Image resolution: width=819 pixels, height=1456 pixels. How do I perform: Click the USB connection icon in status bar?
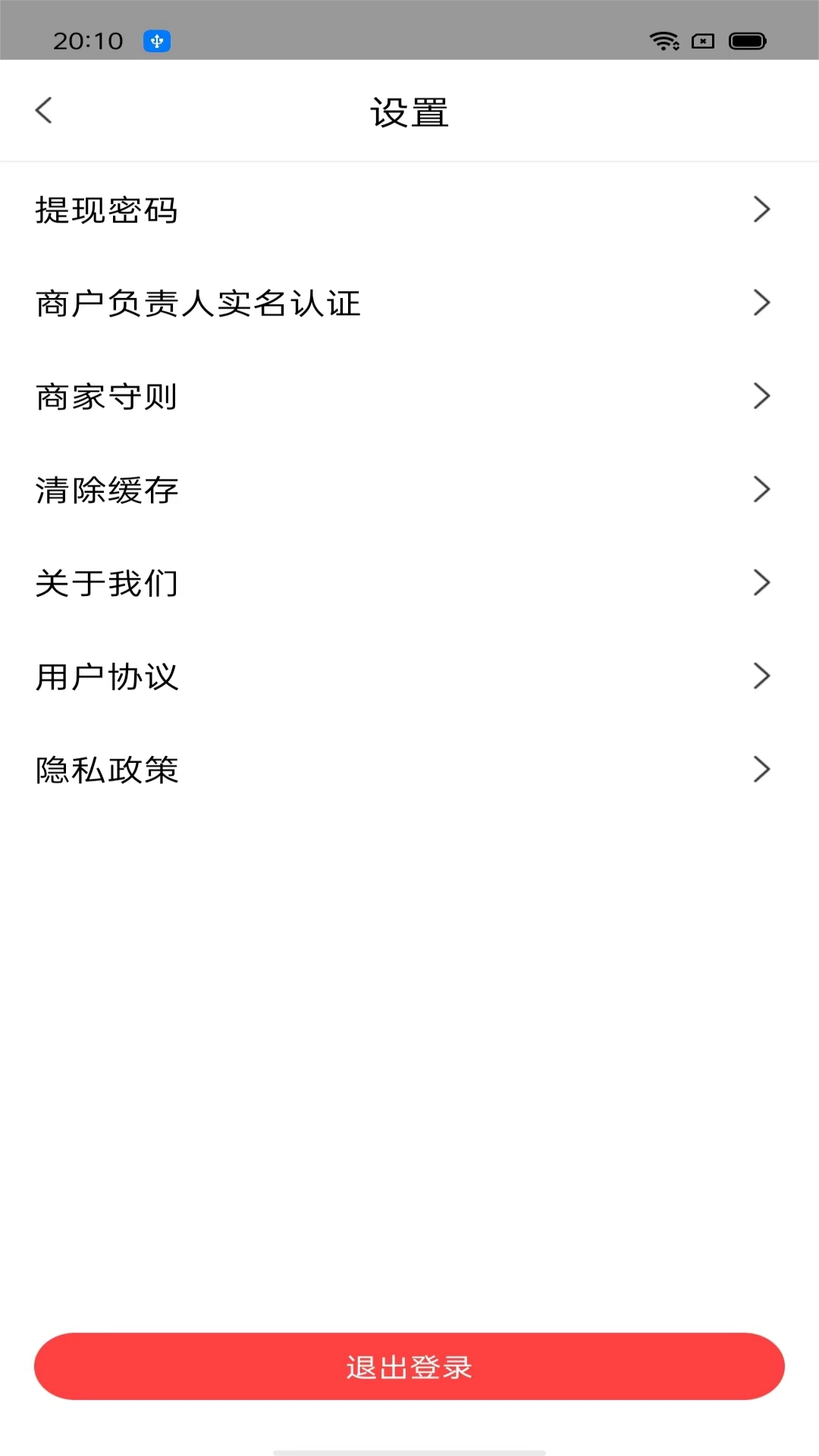(156, 41)
